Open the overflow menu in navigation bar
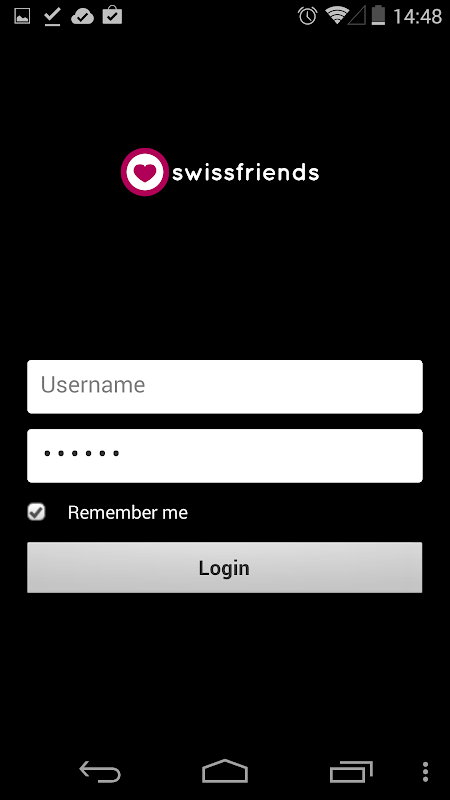The height and width of the screenshot is (800, 450). 425,771
